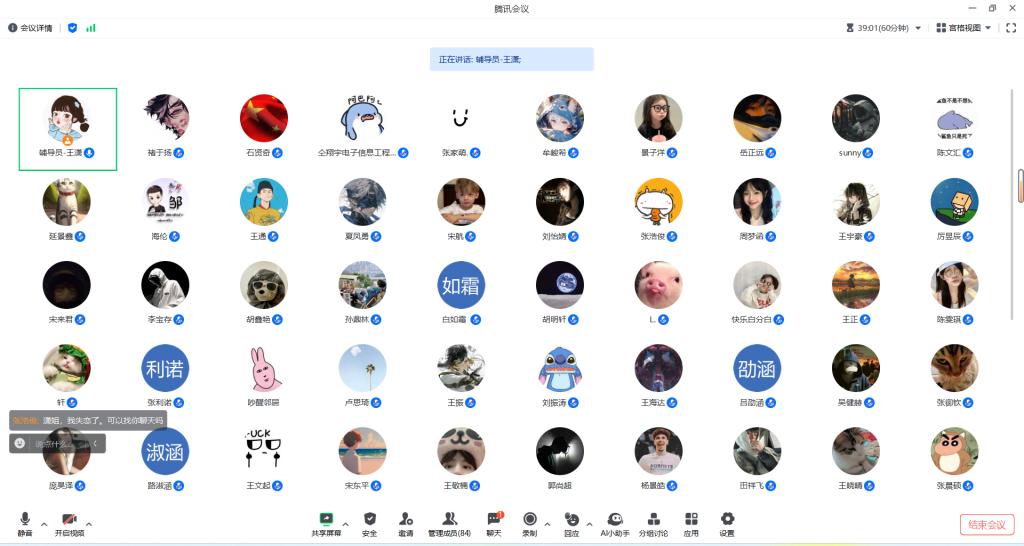Open 会议详情 meeting details
The image size is (1024, 546).
tap(30, 28)
